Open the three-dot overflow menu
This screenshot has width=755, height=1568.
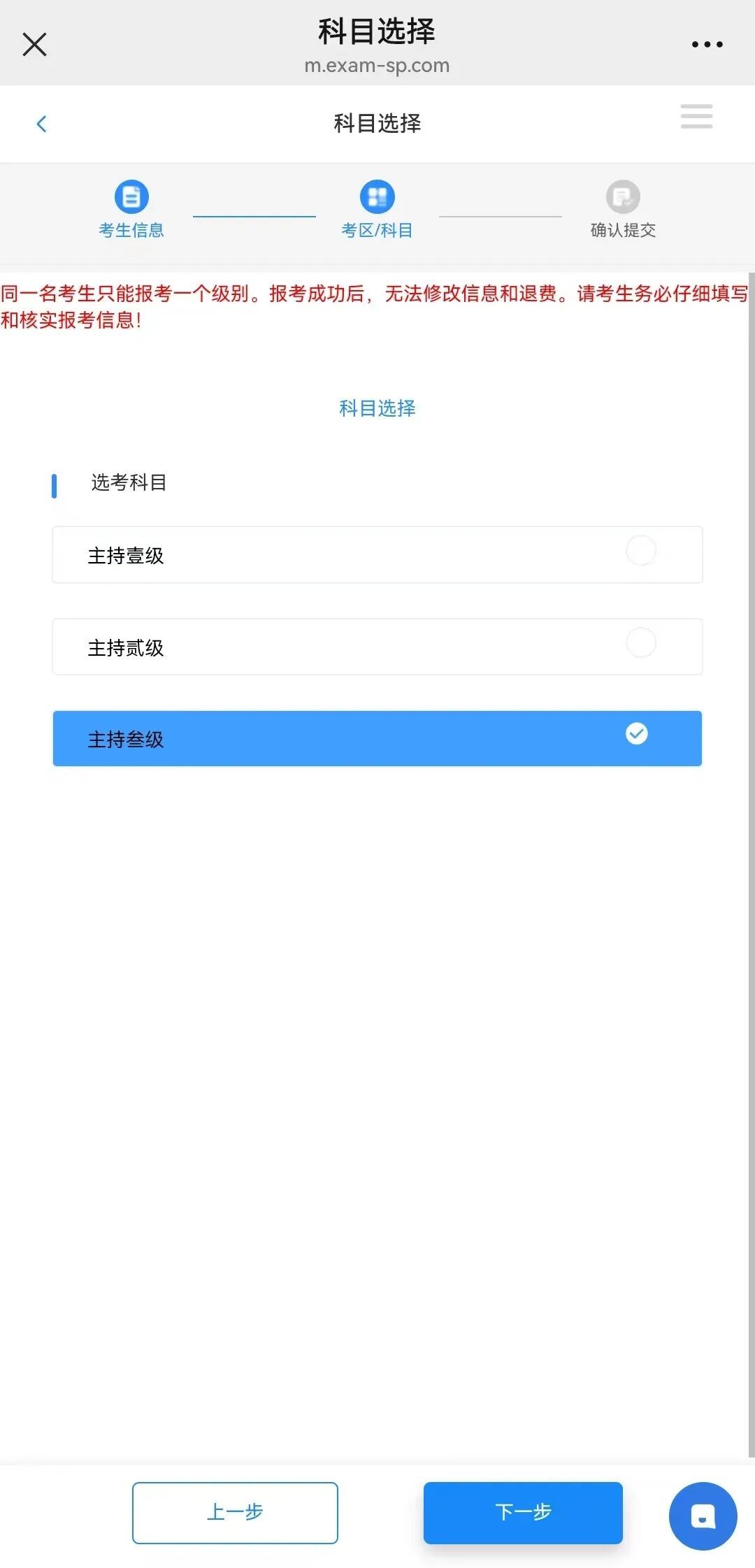707,44
